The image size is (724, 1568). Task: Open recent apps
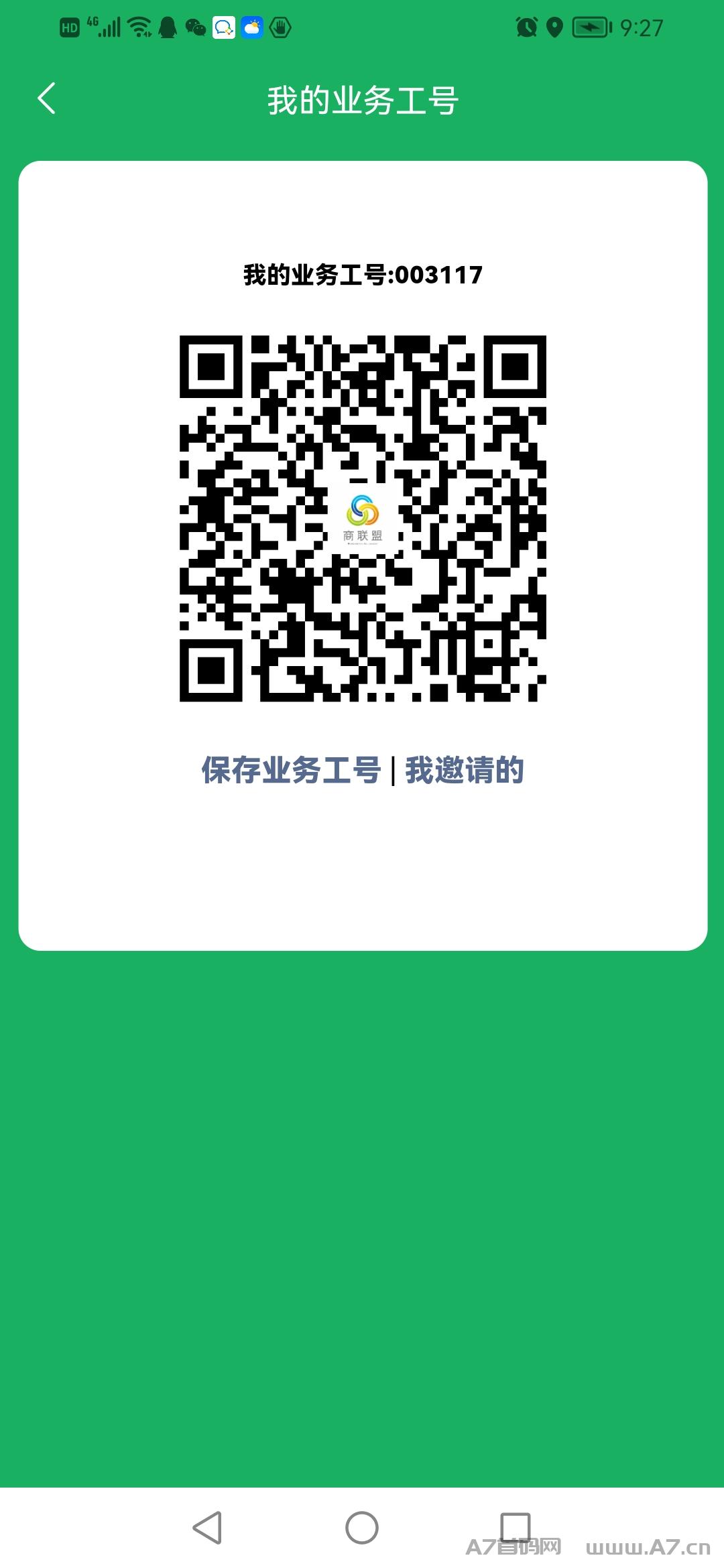(x=516, y=1528)
